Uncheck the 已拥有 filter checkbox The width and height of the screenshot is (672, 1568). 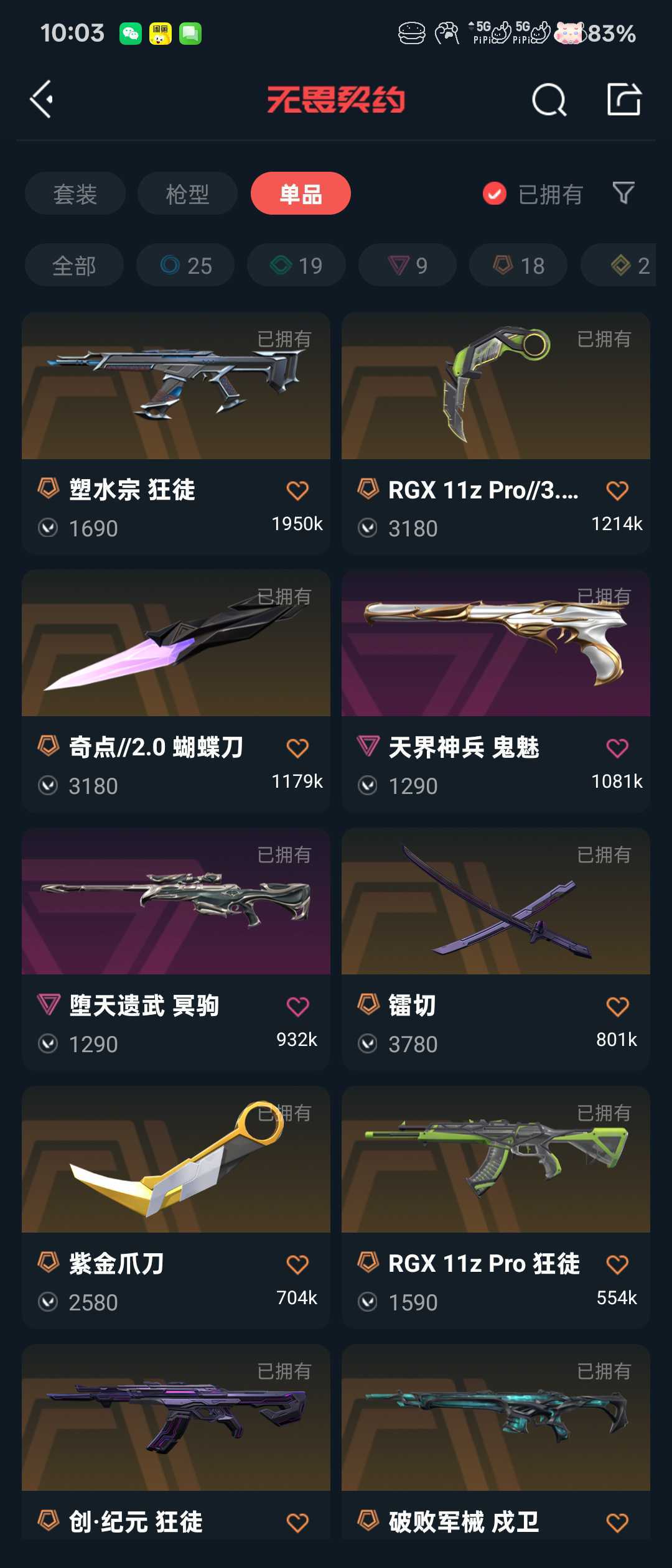pos(495,194)
